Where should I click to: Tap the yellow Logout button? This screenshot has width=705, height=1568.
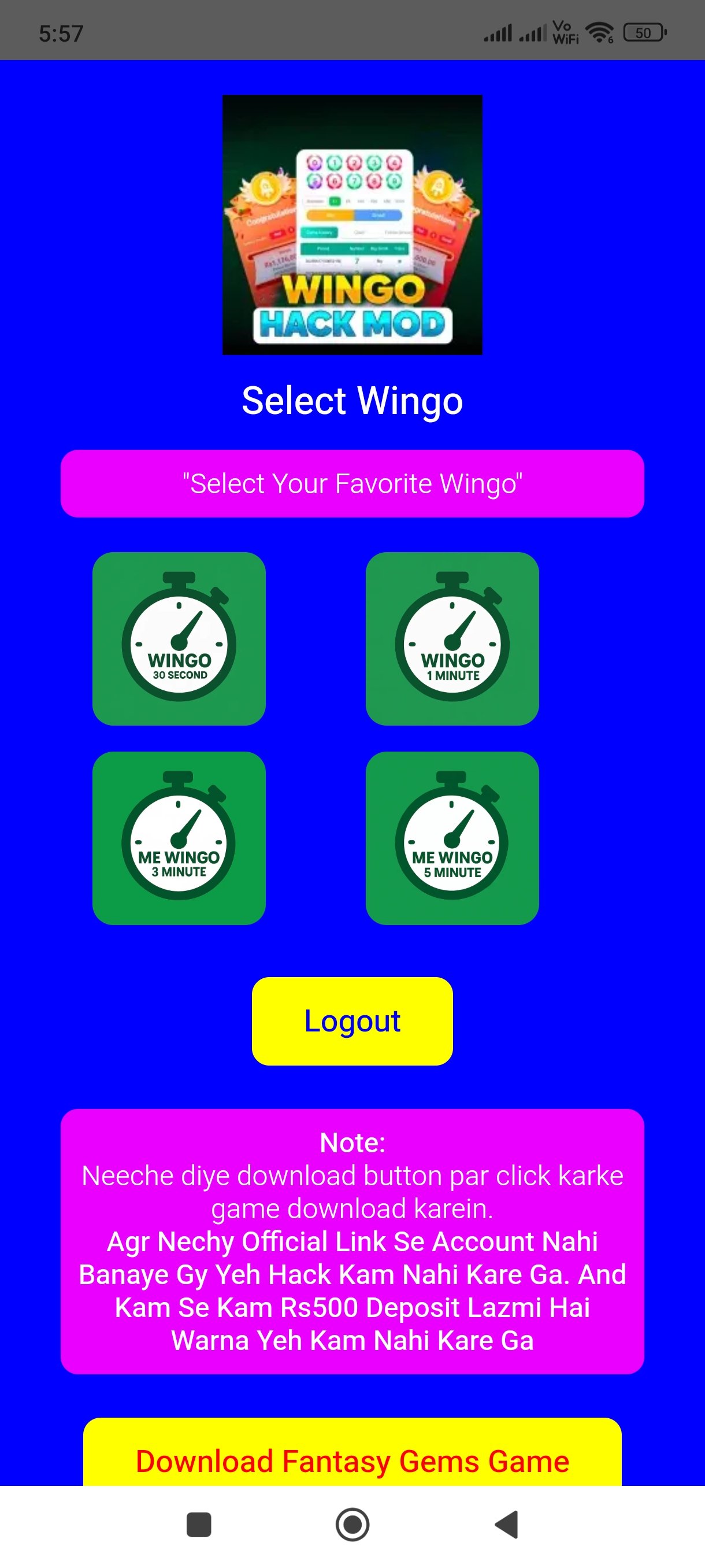(x=352, y=1021)
